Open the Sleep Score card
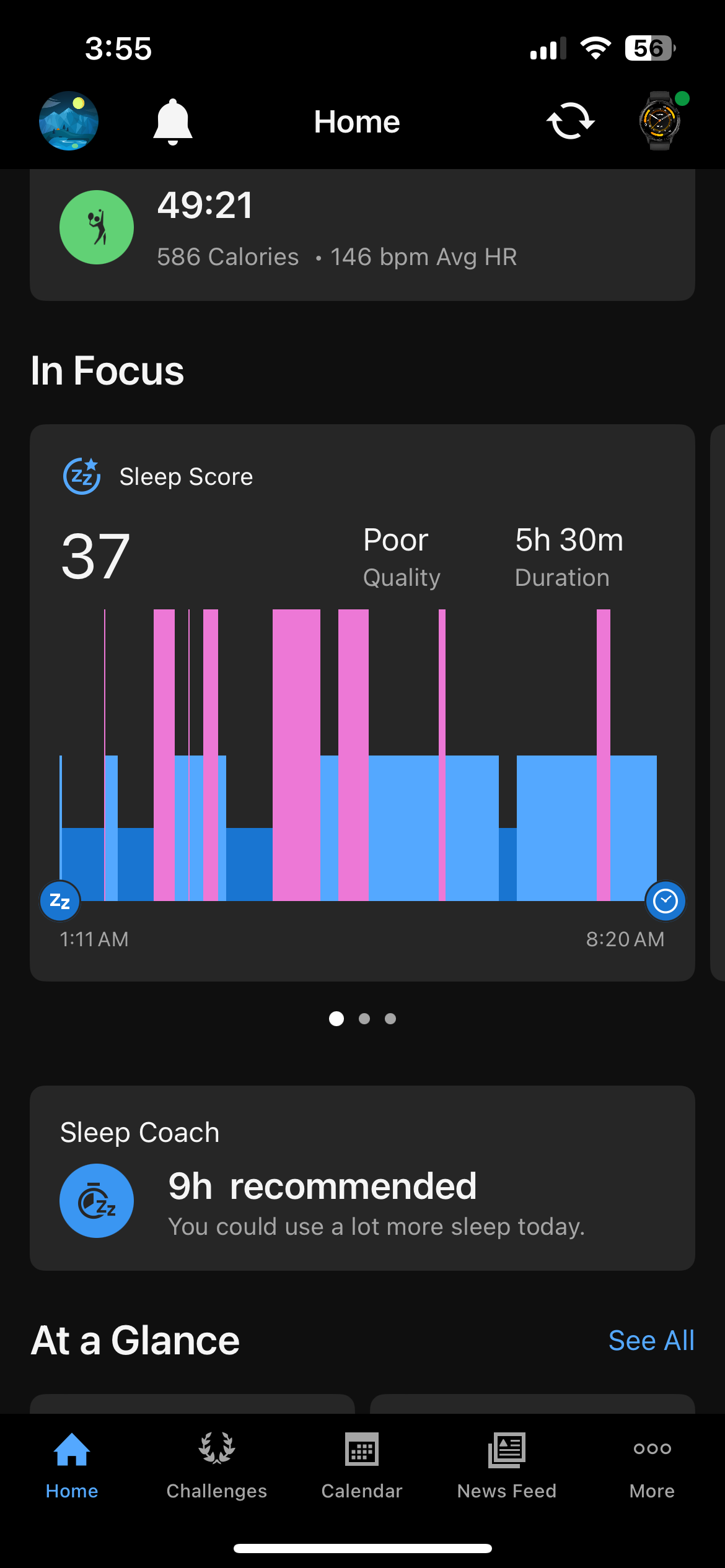This screenshot has width=725, height=1568. pyautogui.click(x=362, y=702)
